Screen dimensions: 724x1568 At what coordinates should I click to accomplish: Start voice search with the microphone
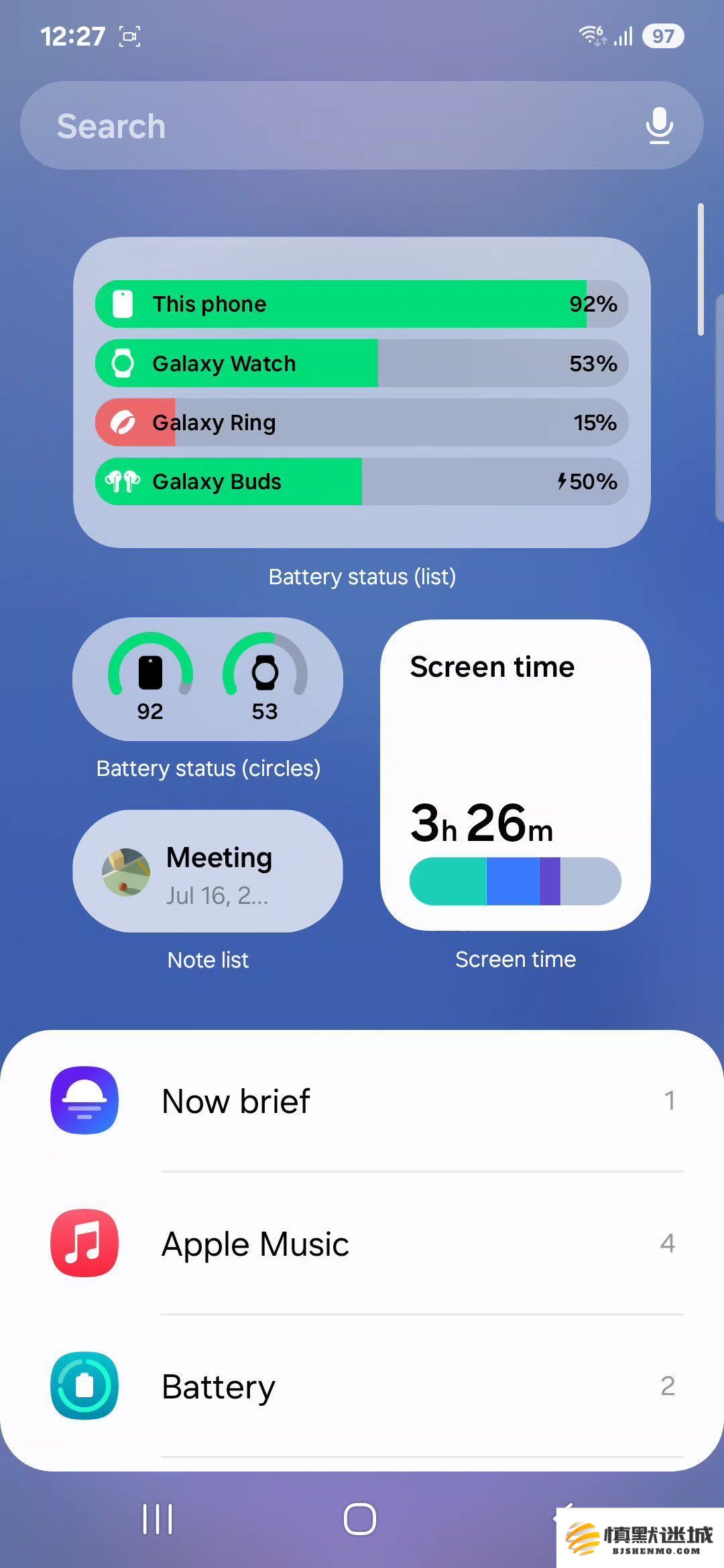click(659, 126)
